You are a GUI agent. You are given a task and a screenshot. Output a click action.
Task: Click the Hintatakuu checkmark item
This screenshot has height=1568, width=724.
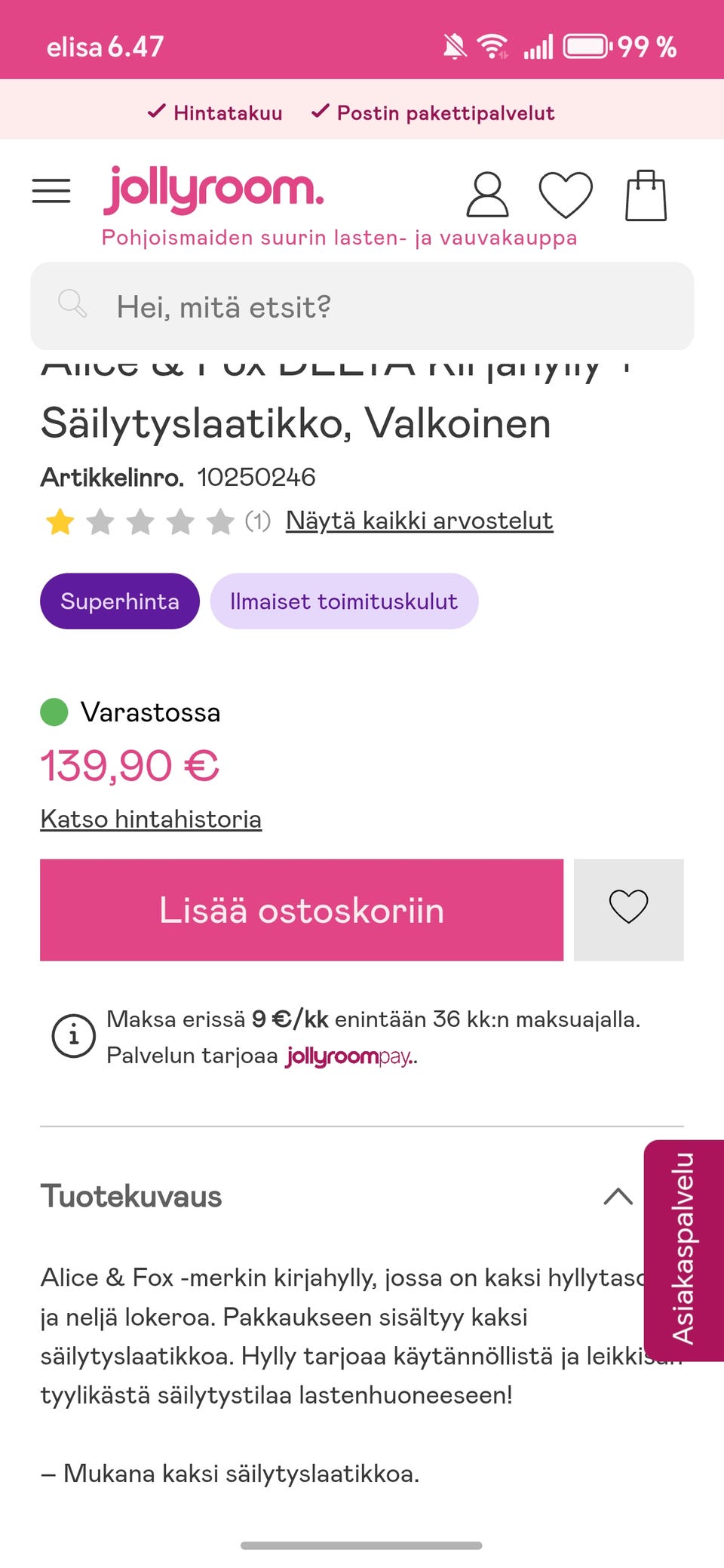215,112
